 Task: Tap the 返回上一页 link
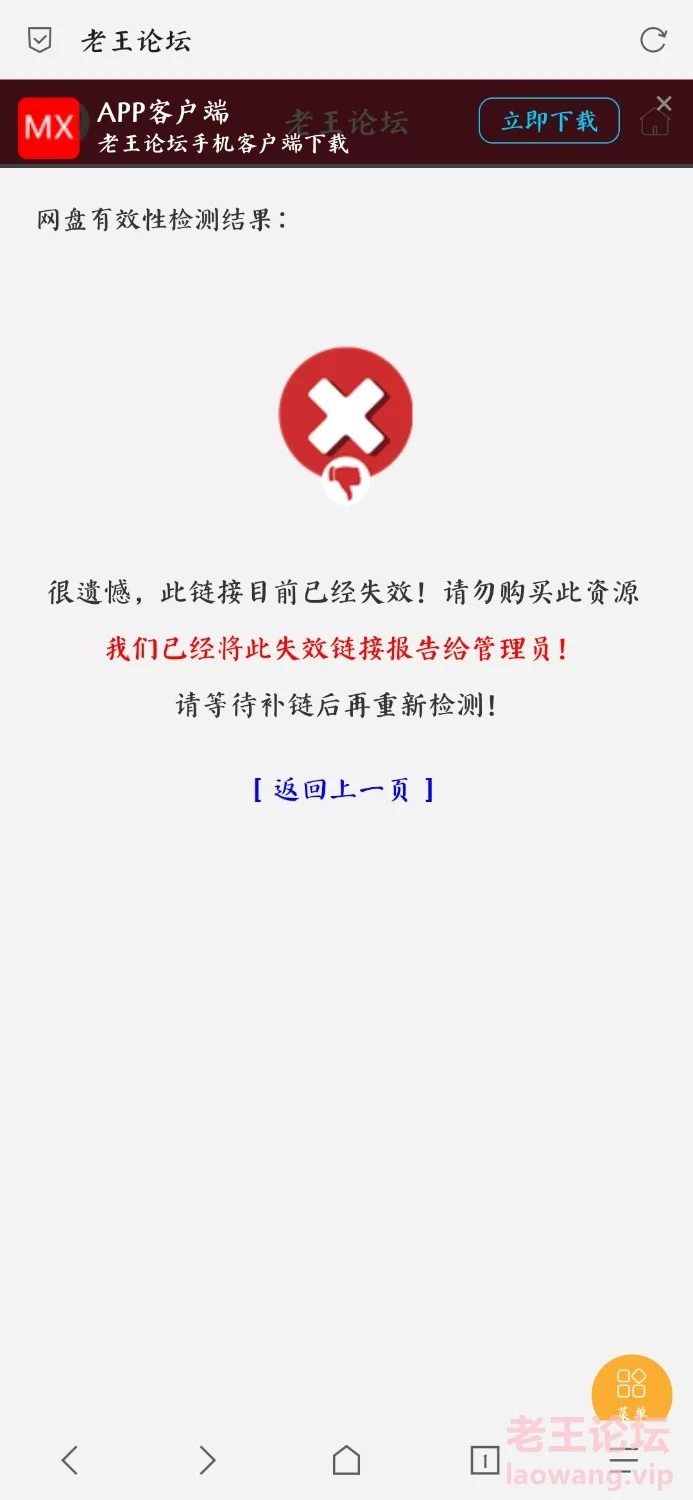coord(343,790)
